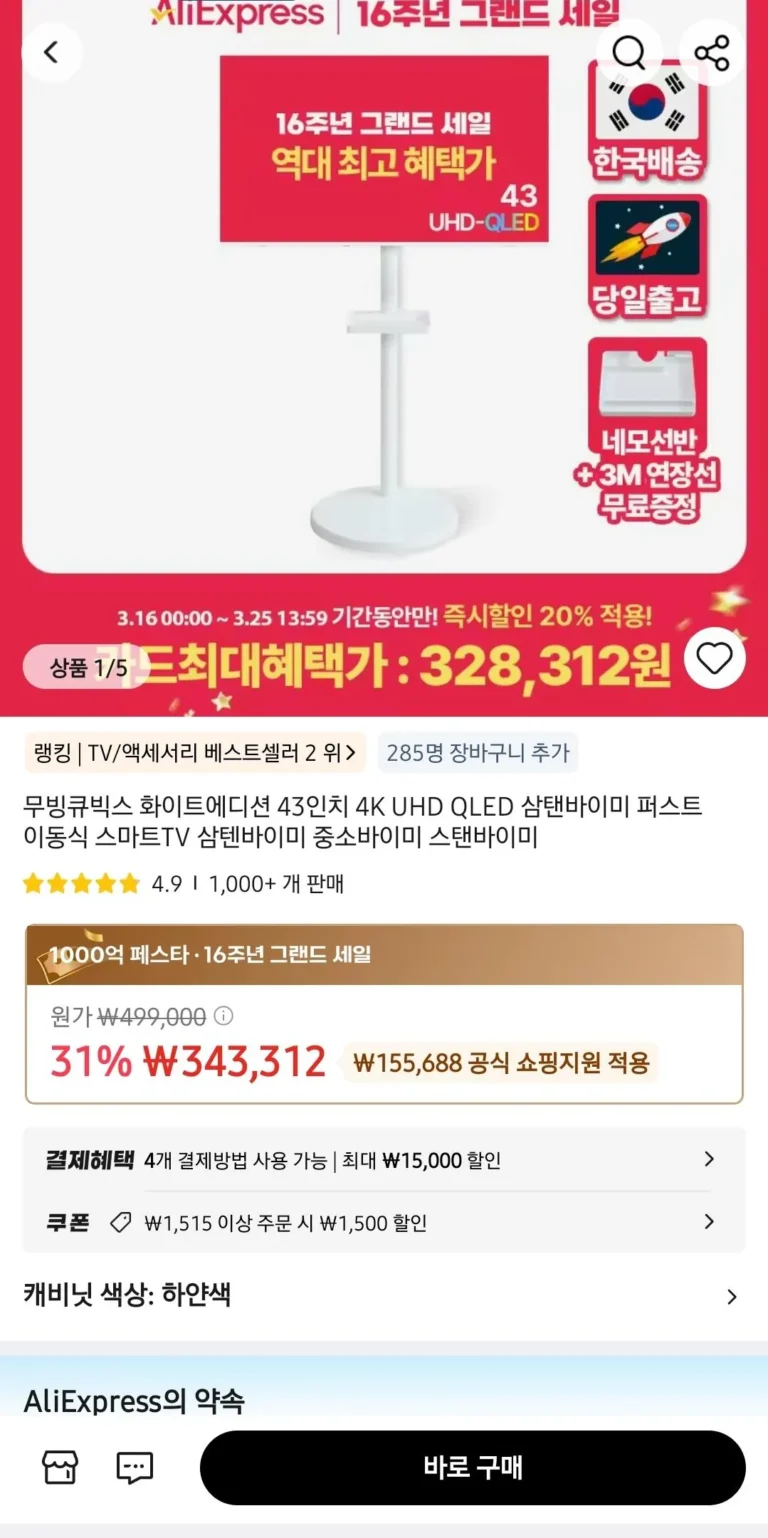This screenshot has height=1538, width=768.
Task: Open chat with the seller
Action: [134, 1467]
